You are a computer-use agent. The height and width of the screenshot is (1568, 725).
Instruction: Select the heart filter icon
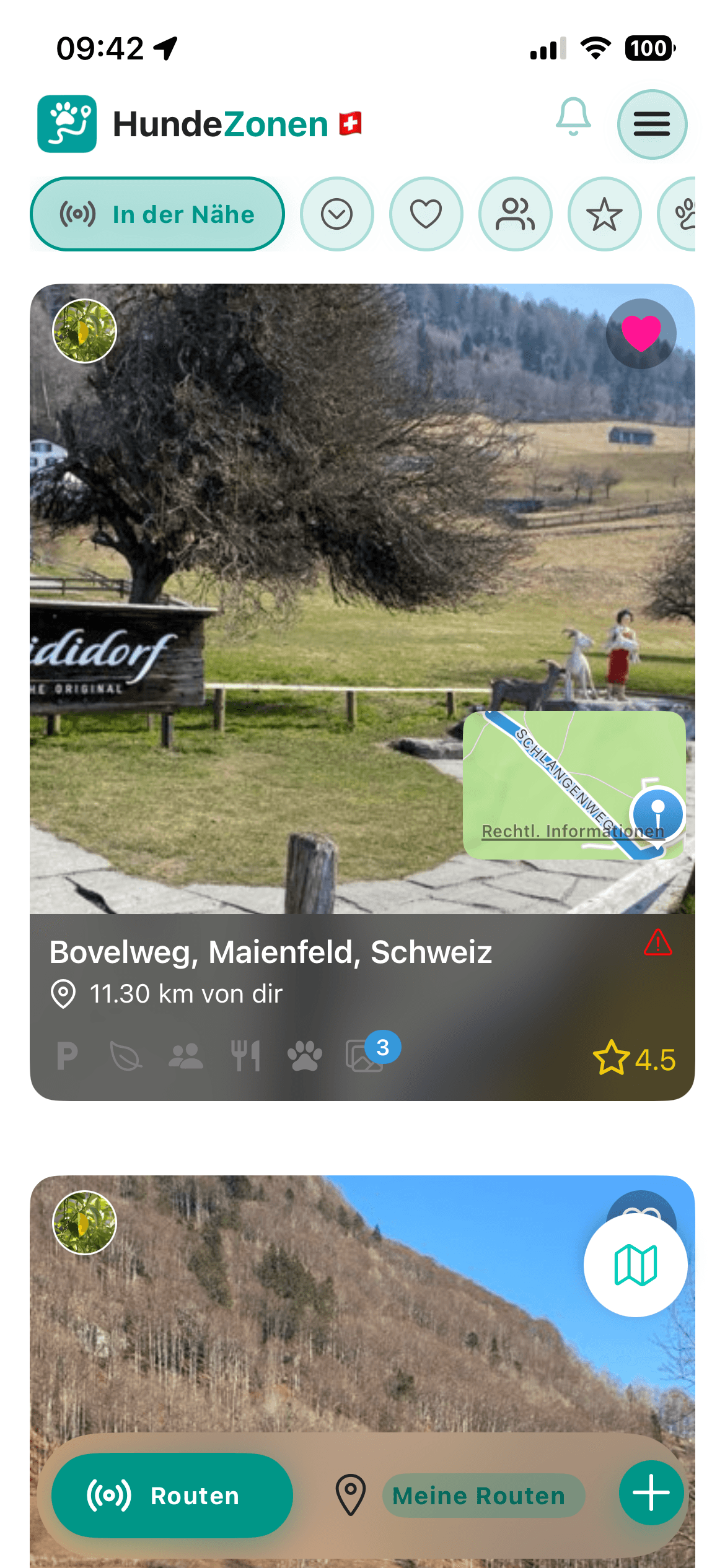pyautogui.click(x=426, y=214)
